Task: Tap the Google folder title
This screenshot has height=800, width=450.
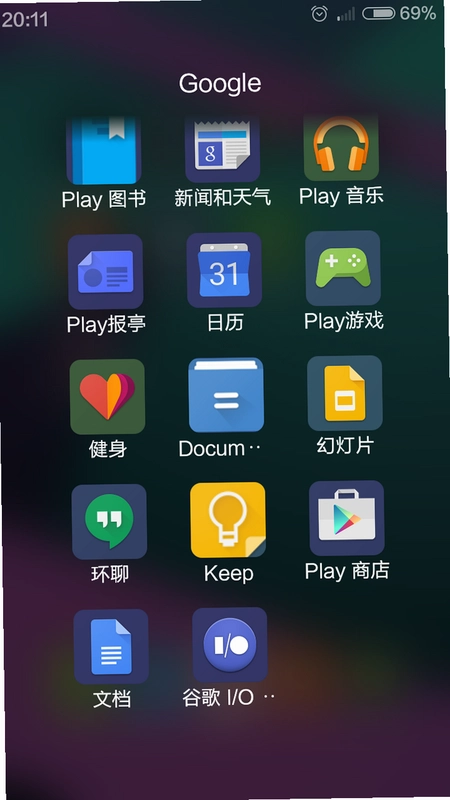Action: (220, 83)
